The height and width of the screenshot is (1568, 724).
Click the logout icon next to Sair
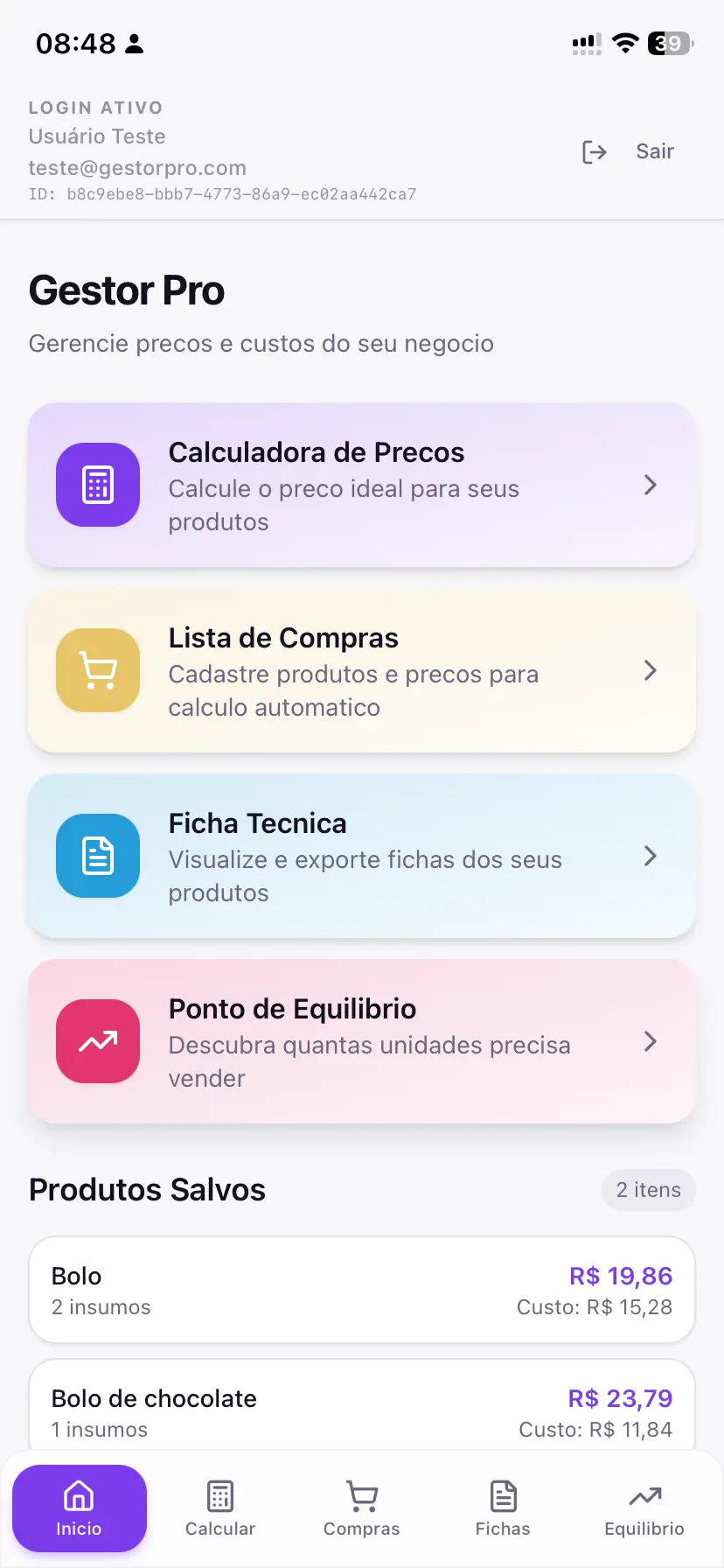coord(595,151)
